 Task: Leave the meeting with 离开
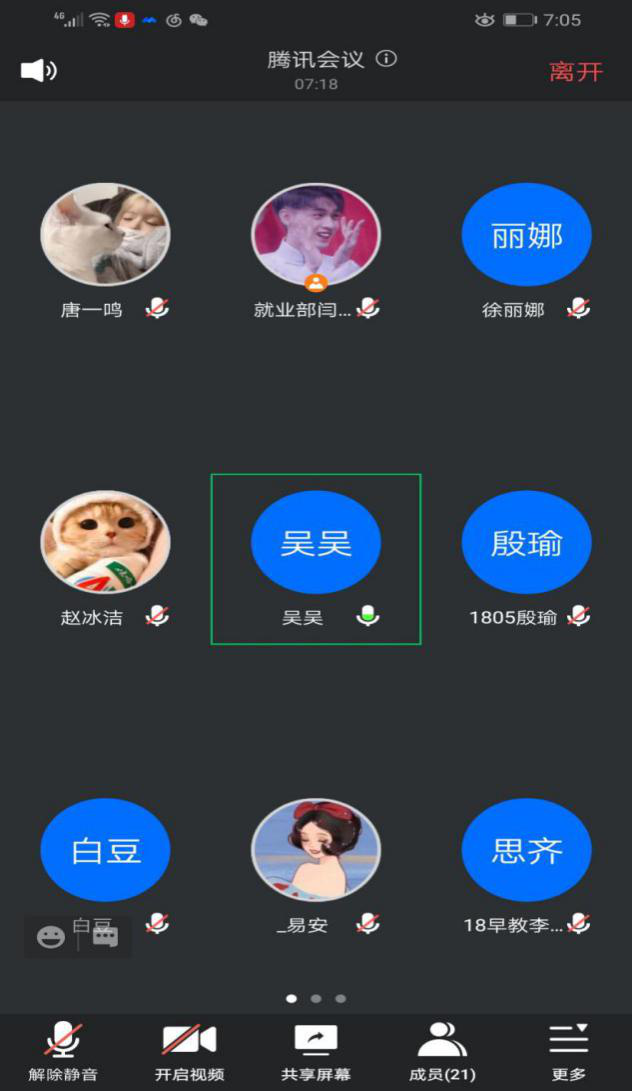576,72
